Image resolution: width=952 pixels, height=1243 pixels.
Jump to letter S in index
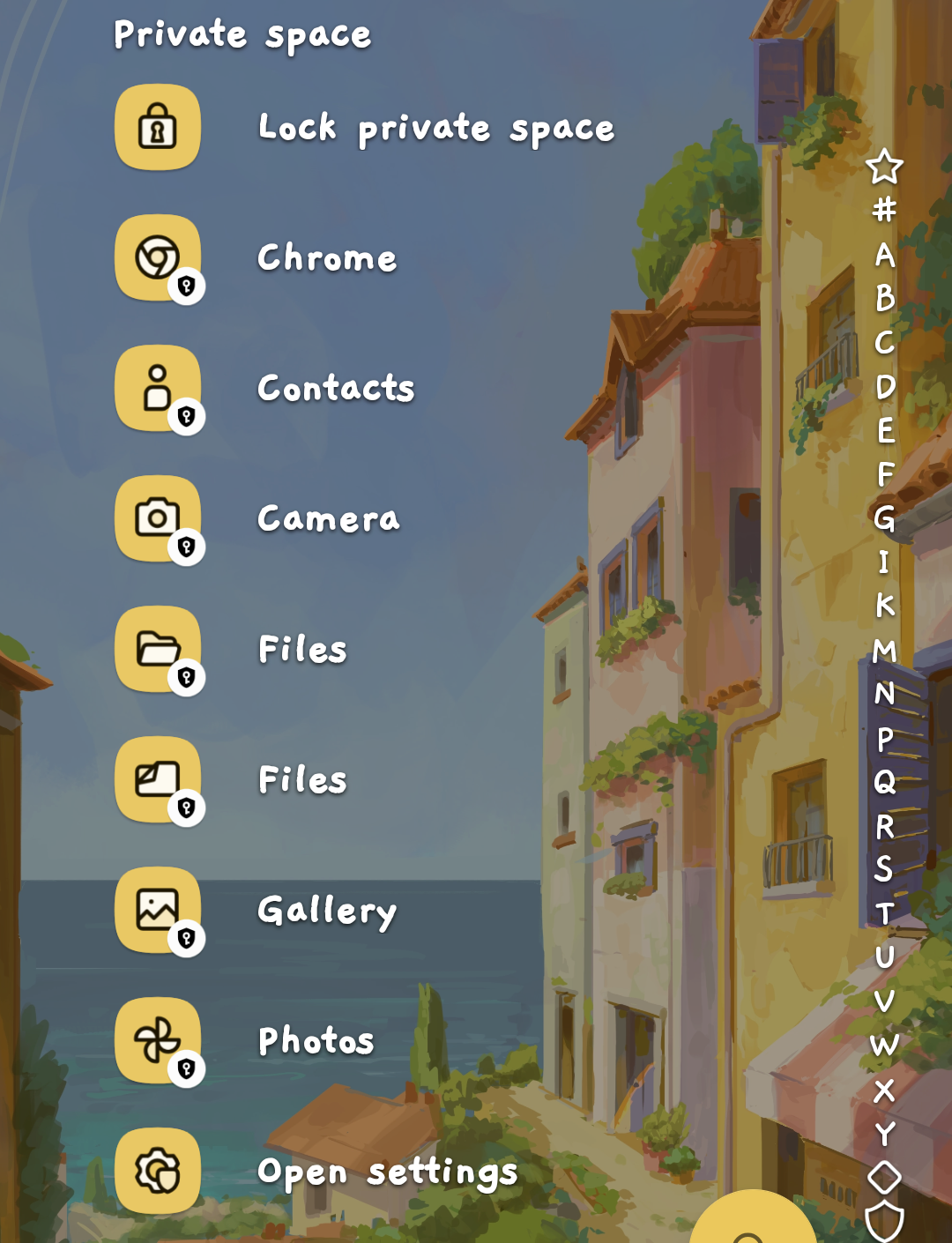pos(884,869)
